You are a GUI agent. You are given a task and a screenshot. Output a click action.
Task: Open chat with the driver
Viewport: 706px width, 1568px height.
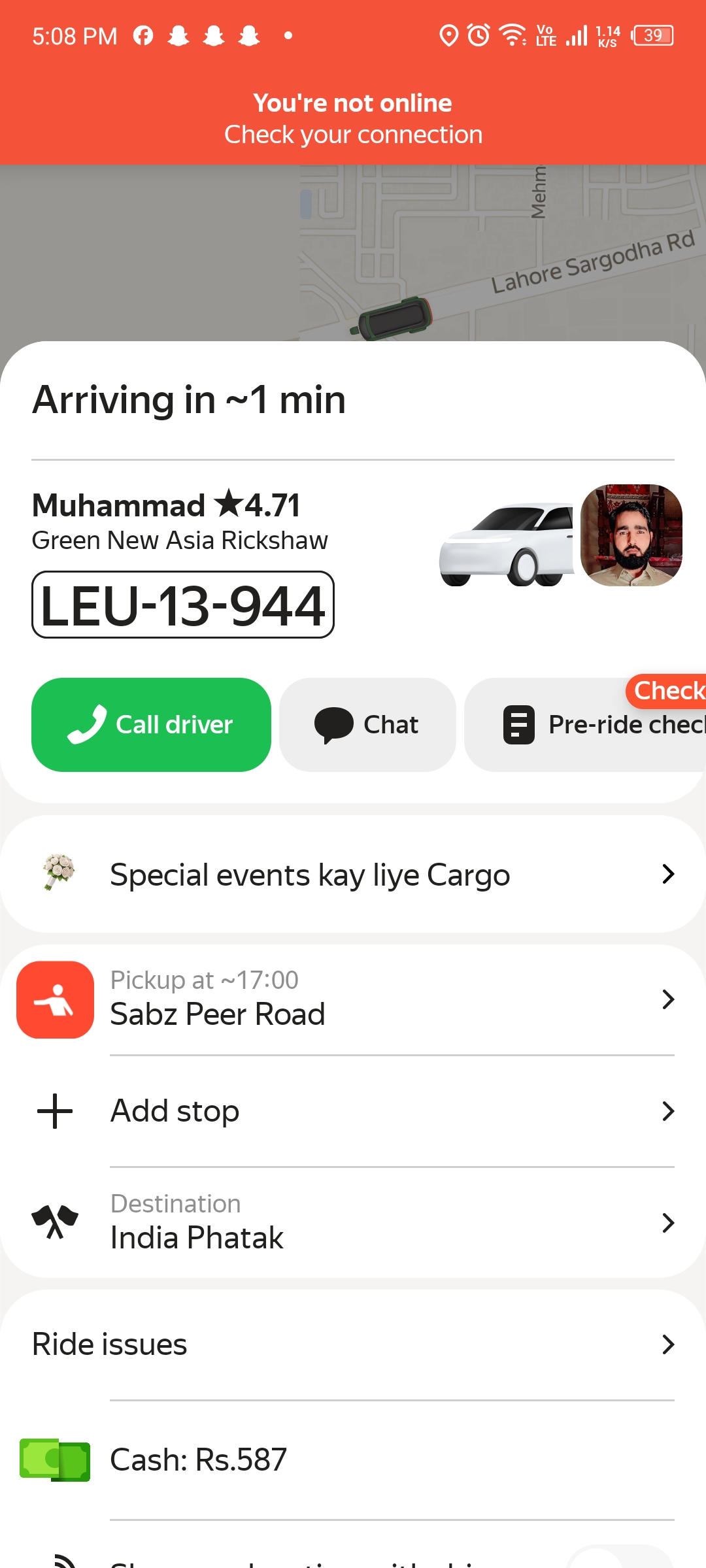[367, 724]
